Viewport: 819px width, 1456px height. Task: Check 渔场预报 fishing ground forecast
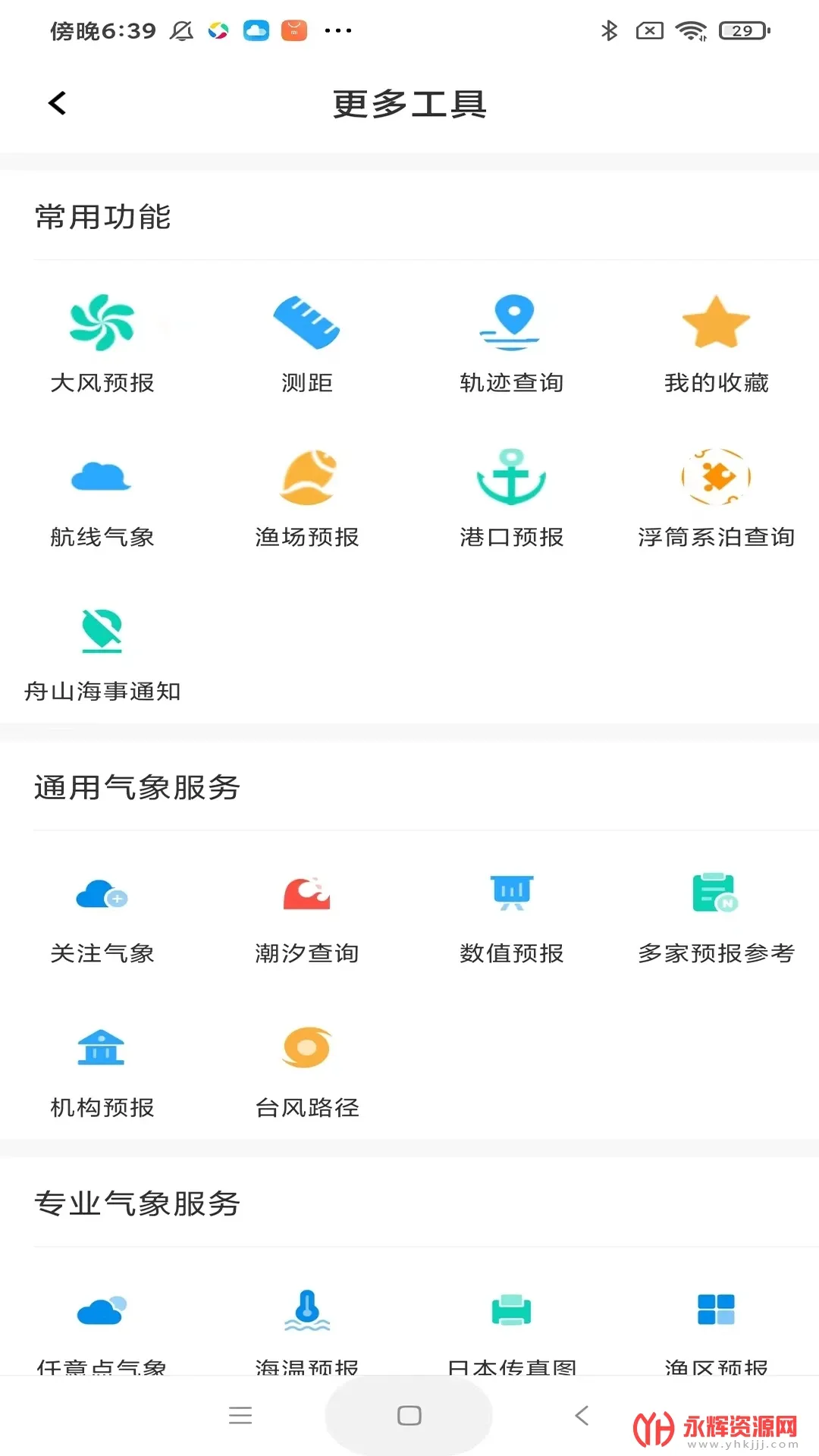307,497
